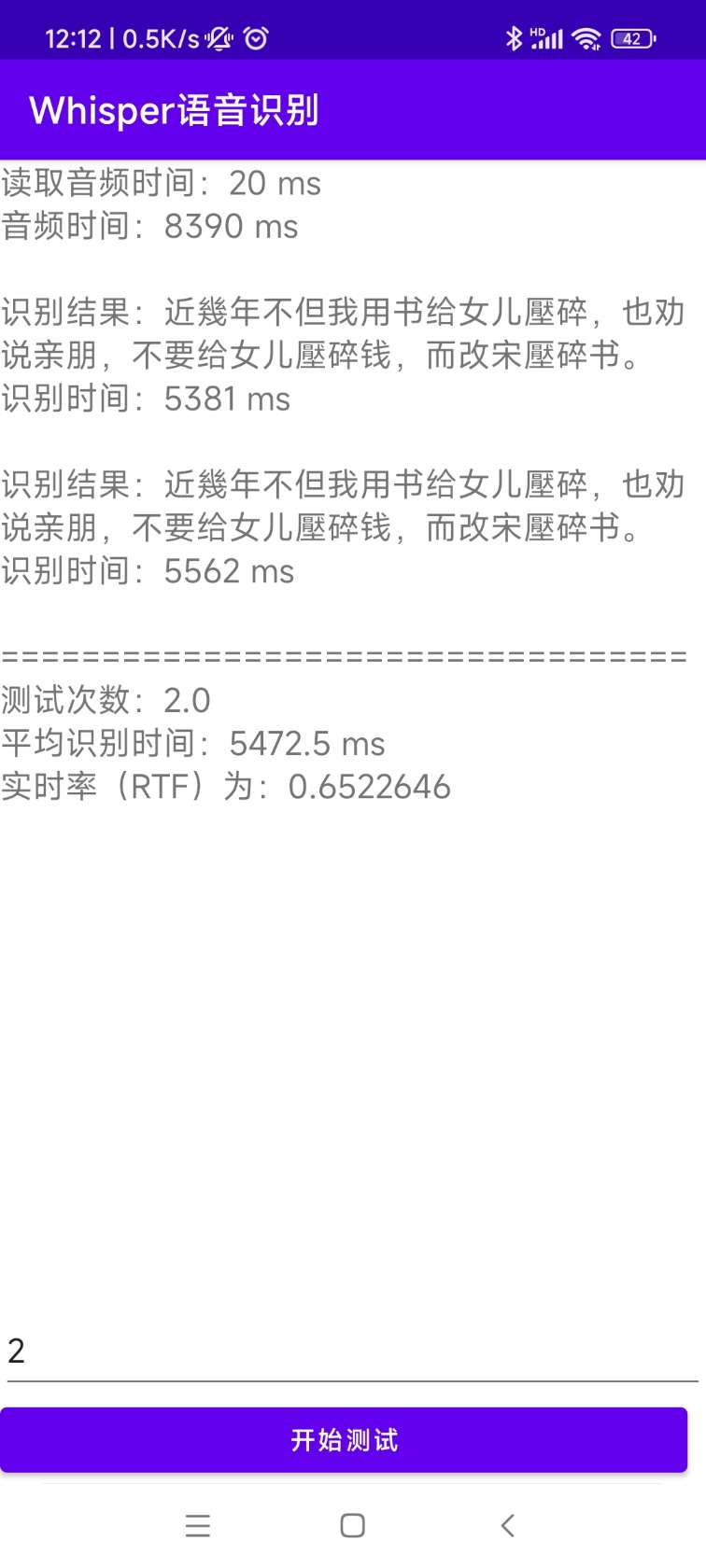The width and height of the screenshot is (706, 1568).
Task: Tap the 开始测试 button
Action: coord(344,1440)
